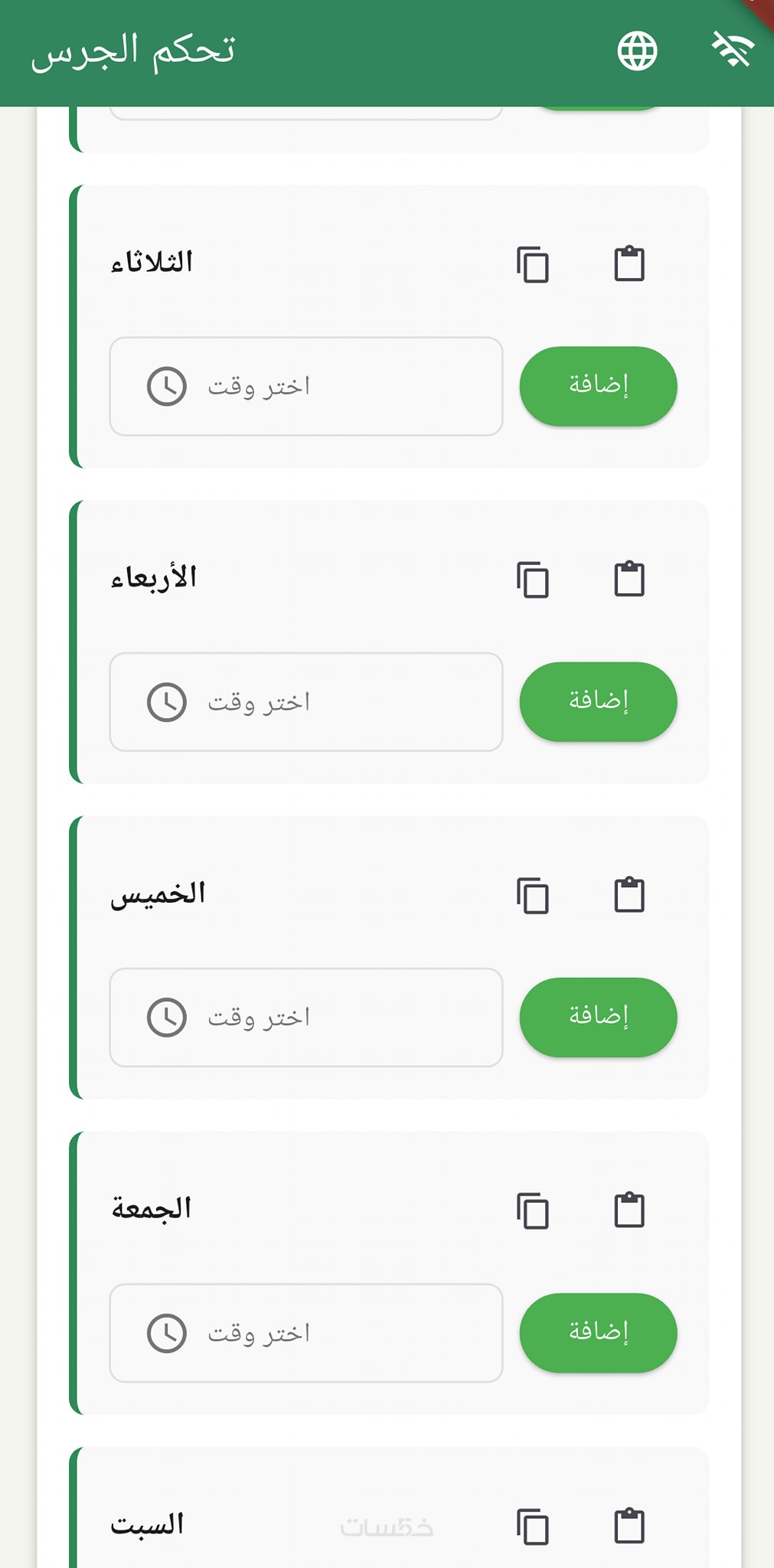The image size is (774, 1568).
Task: Copy the الجمعة schedule
Action: tap(533, 1211)
